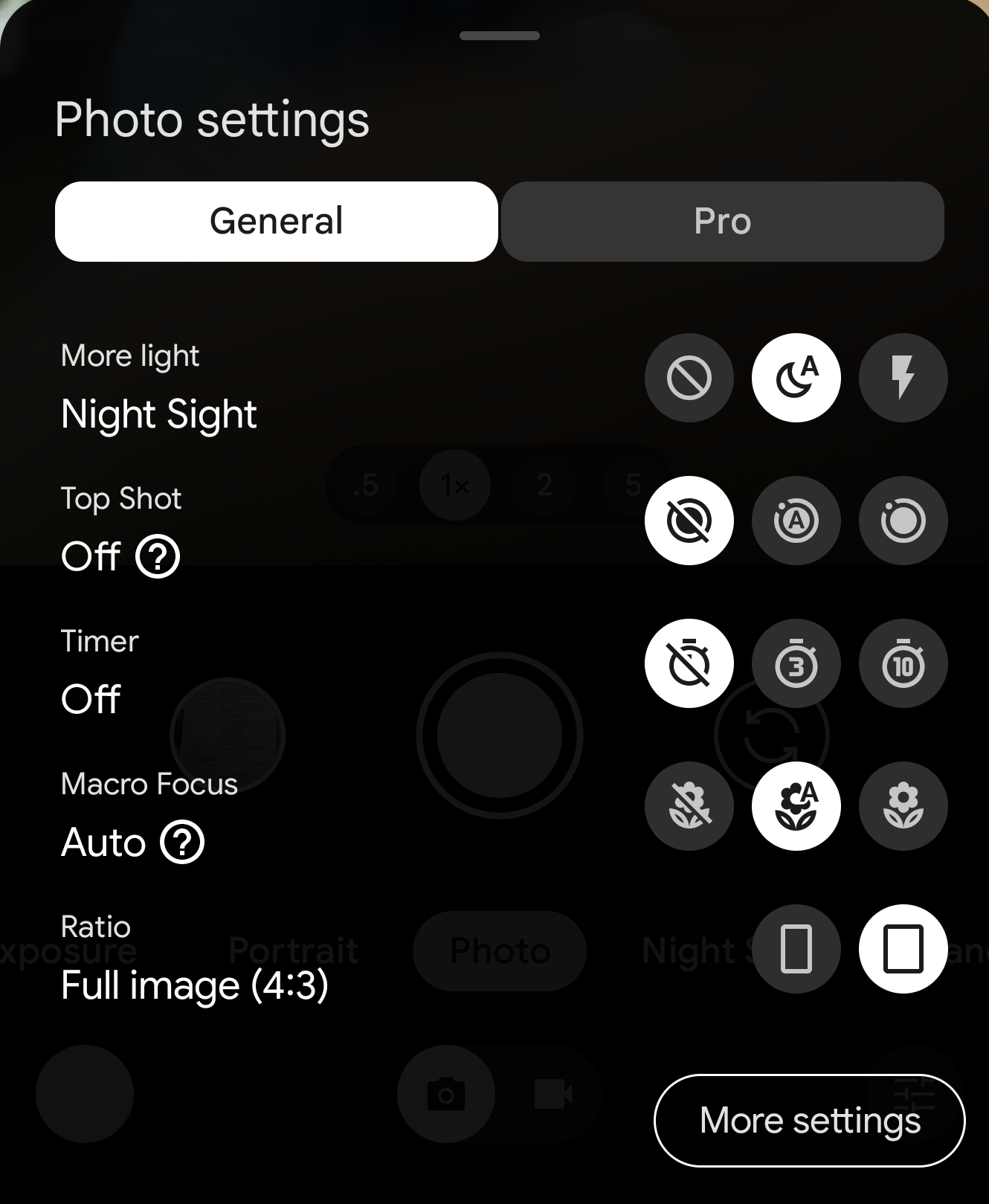Enable flash for More light
Image resolution: width=989 pixels, height=1204 pixels.
[x=903, y=378]
